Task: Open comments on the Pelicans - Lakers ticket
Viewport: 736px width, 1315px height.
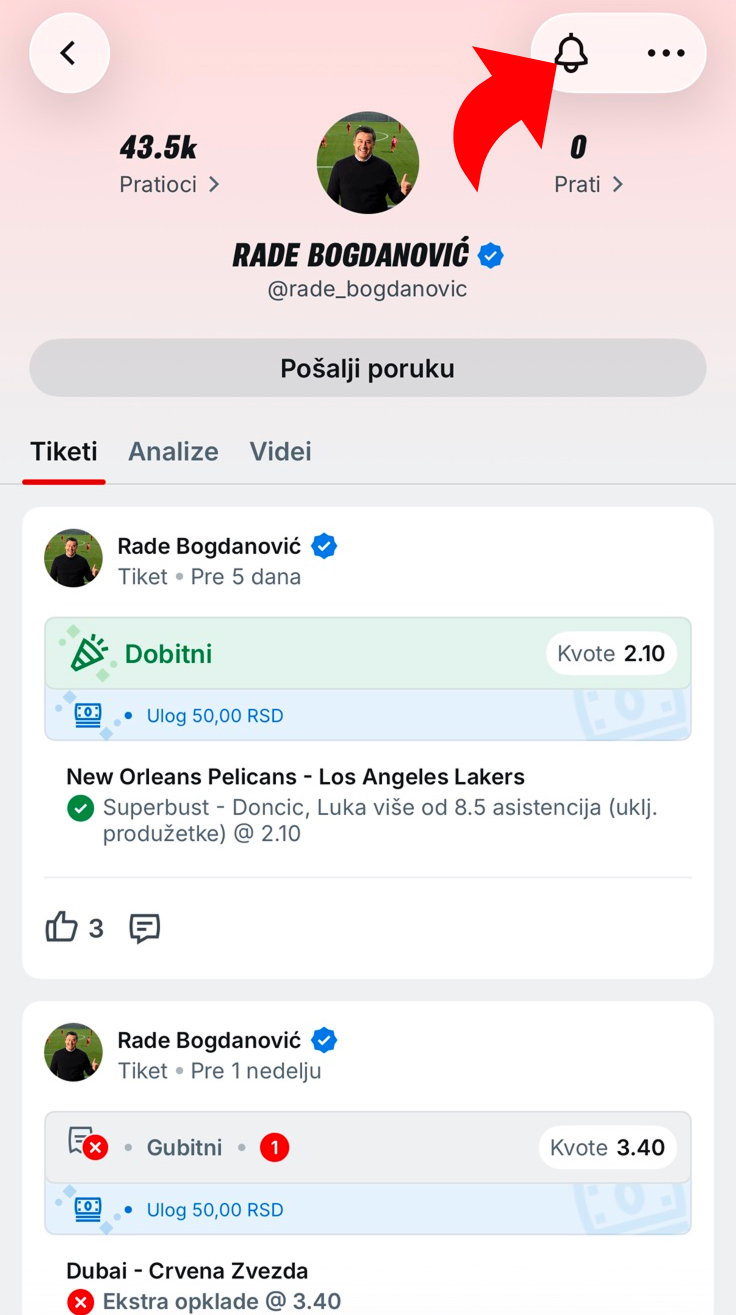Action: tap(145, 928)
